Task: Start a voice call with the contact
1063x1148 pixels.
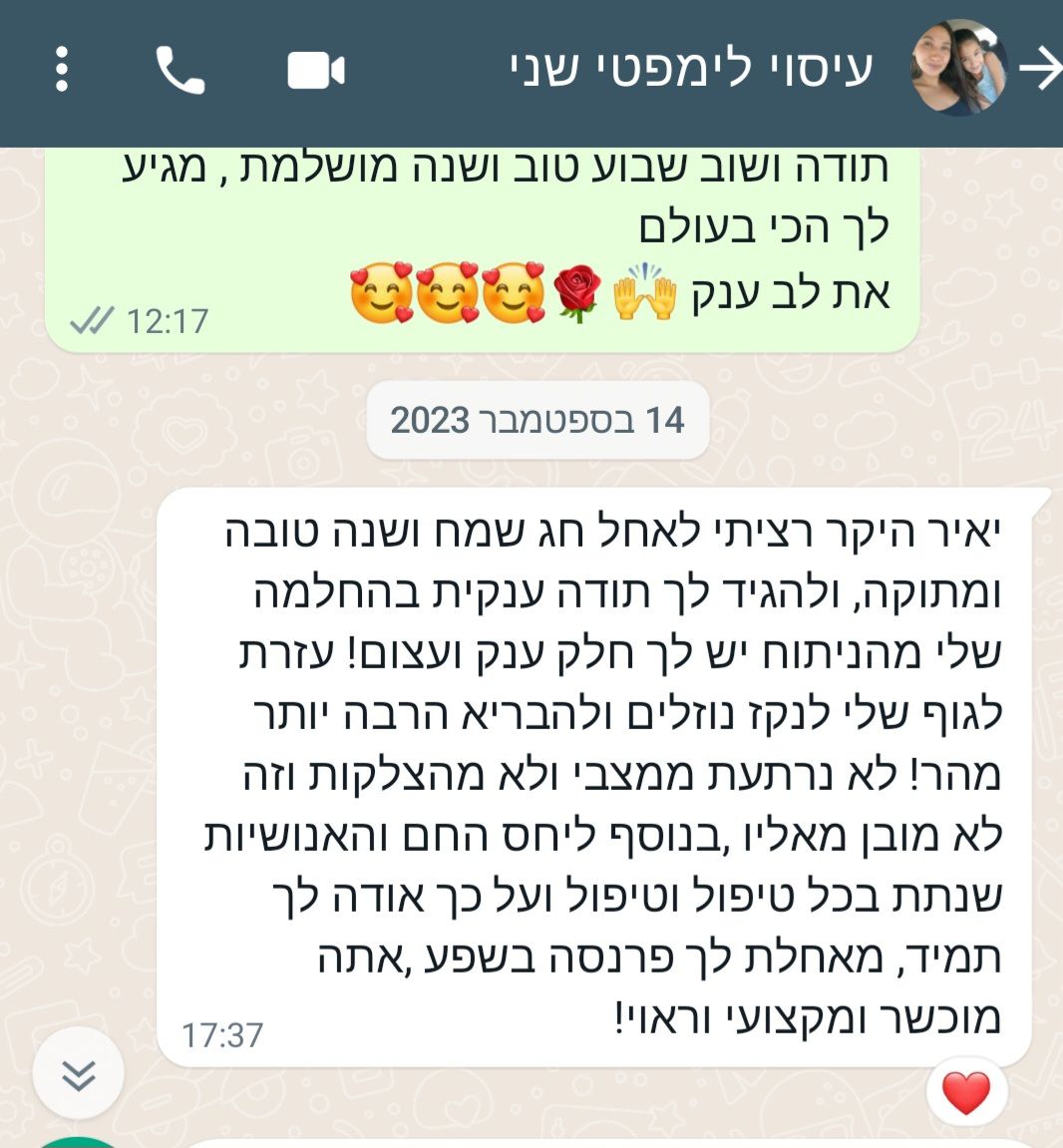Action: click(x=180, y=70)
